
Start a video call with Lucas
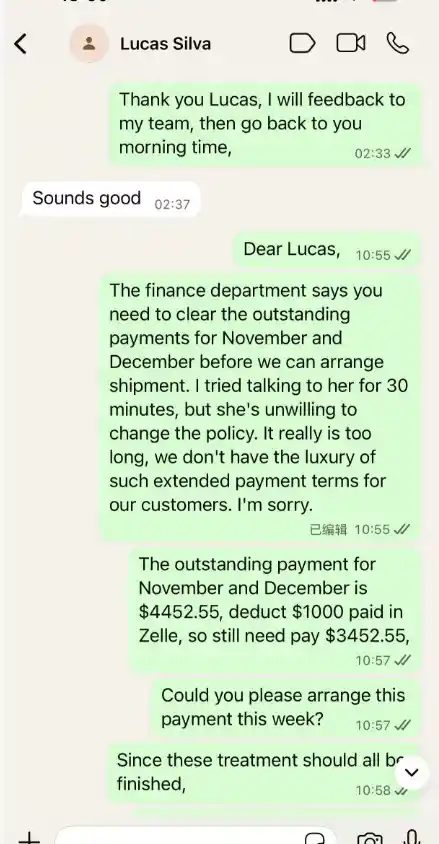[351, 43]
